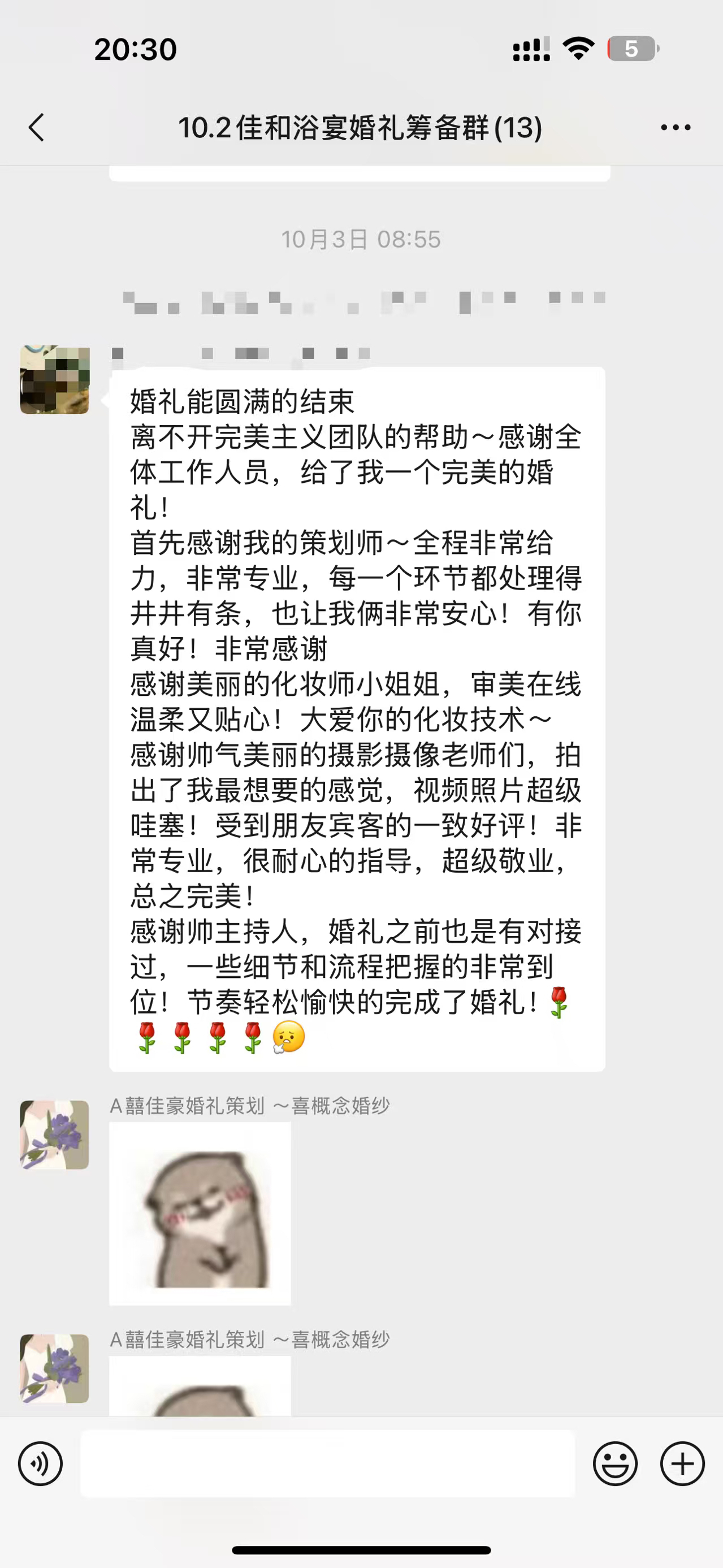Open the emoji sticker picker

[615, 1464]
